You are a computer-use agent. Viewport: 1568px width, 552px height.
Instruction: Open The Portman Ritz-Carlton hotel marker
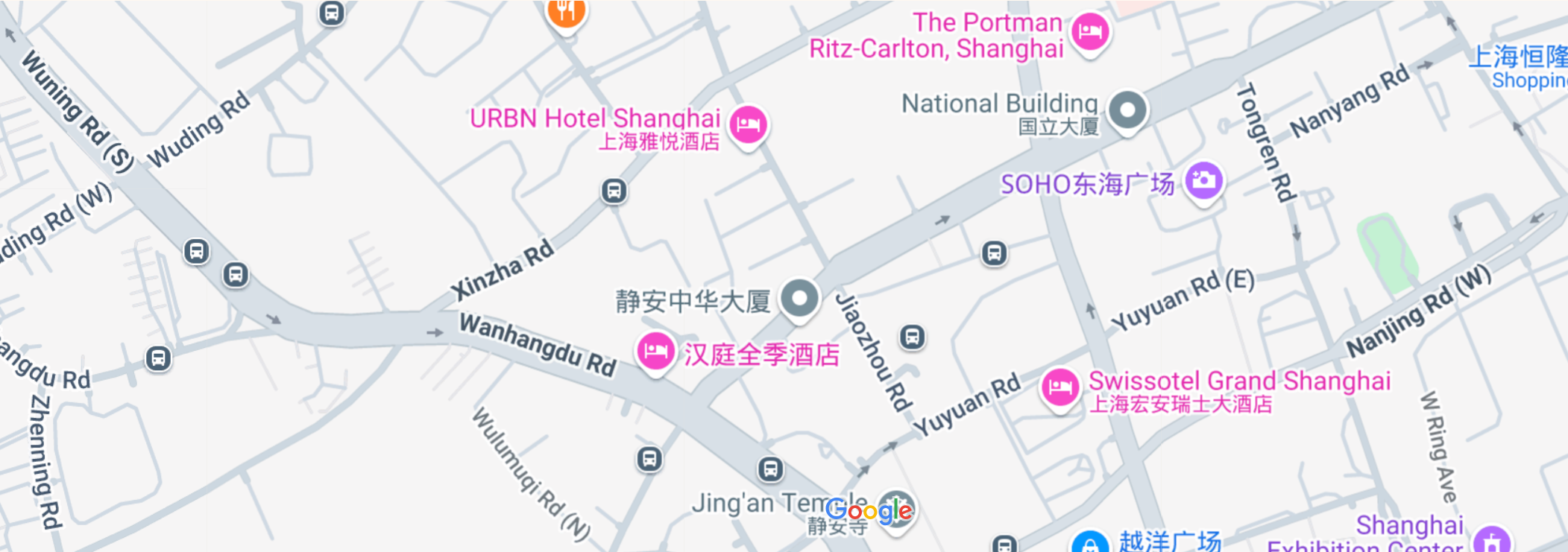[x=1089, y=32]
